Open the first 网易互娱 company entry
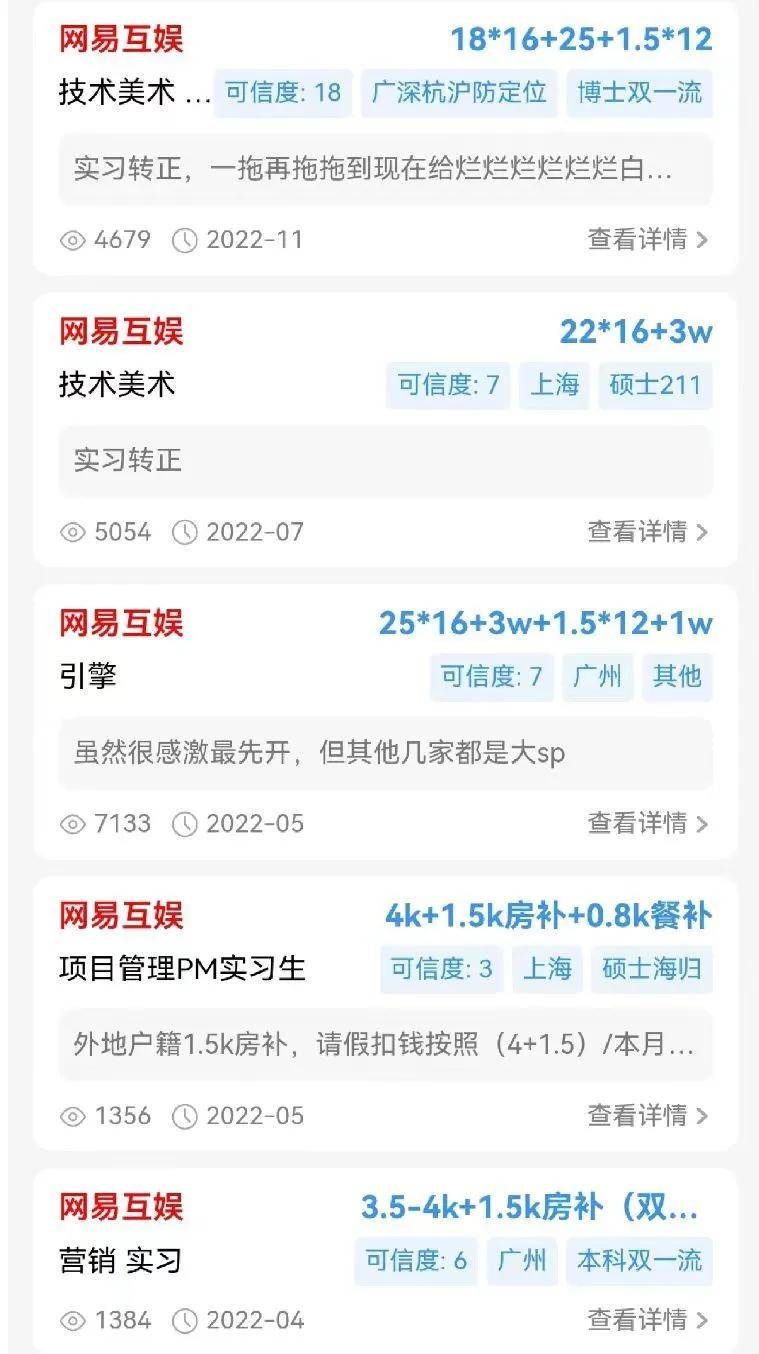 120,41
